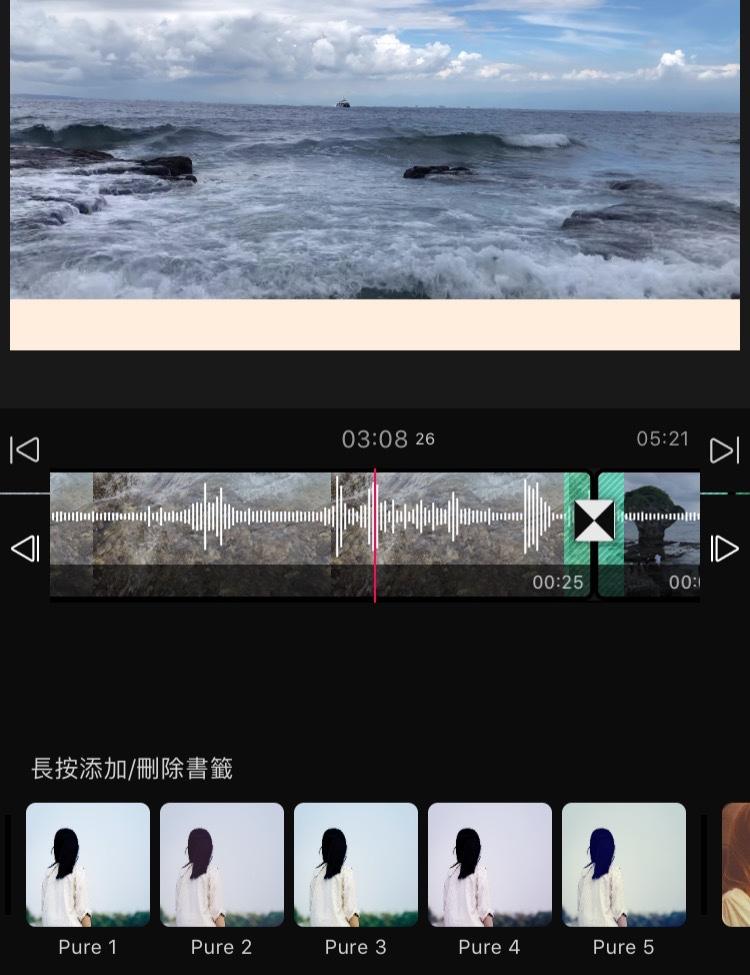
Task: Select the second clip with the tree rock
Action: click(661, 535)
